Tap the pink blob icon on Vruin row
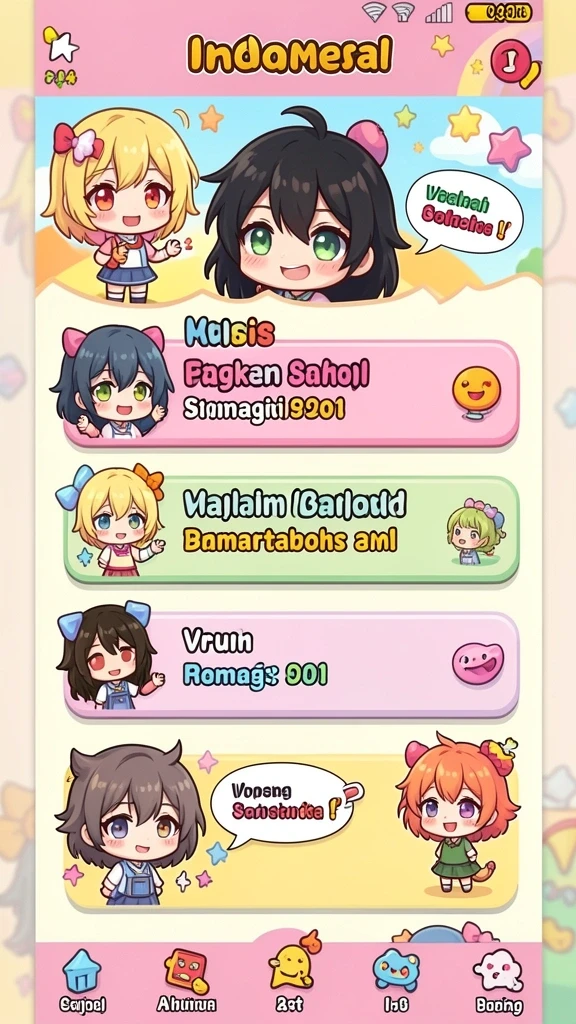The image size is (576, 1024). pyautogui.click(x=478, y=663)
